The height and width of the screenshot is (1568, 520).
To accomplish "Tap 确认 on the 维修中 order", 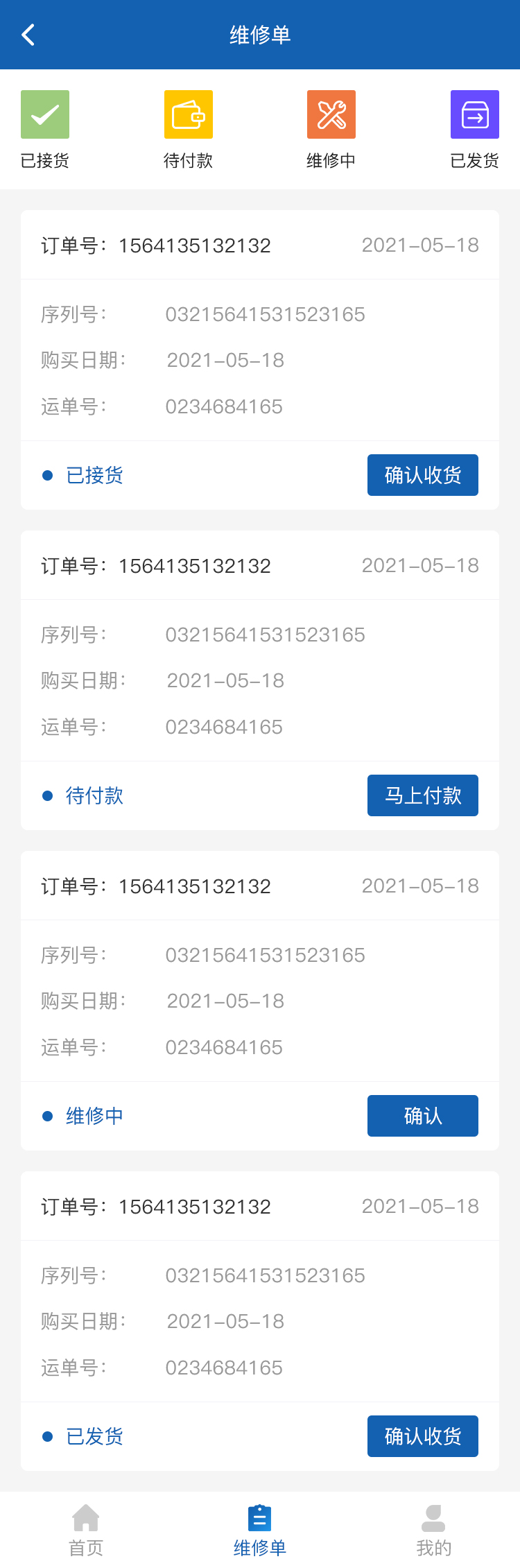I will click(x=422, y=1116).
